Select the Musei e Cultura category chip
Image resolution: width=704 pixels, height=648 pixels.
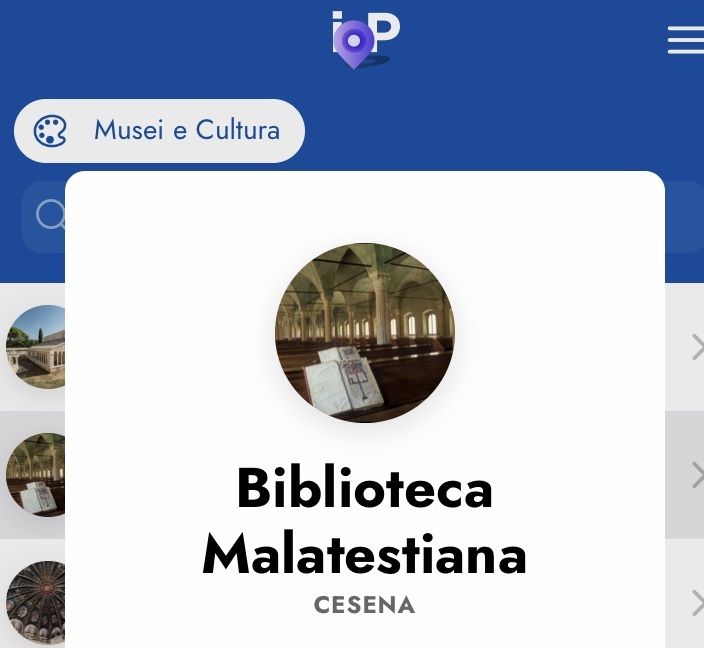(159, 131)
